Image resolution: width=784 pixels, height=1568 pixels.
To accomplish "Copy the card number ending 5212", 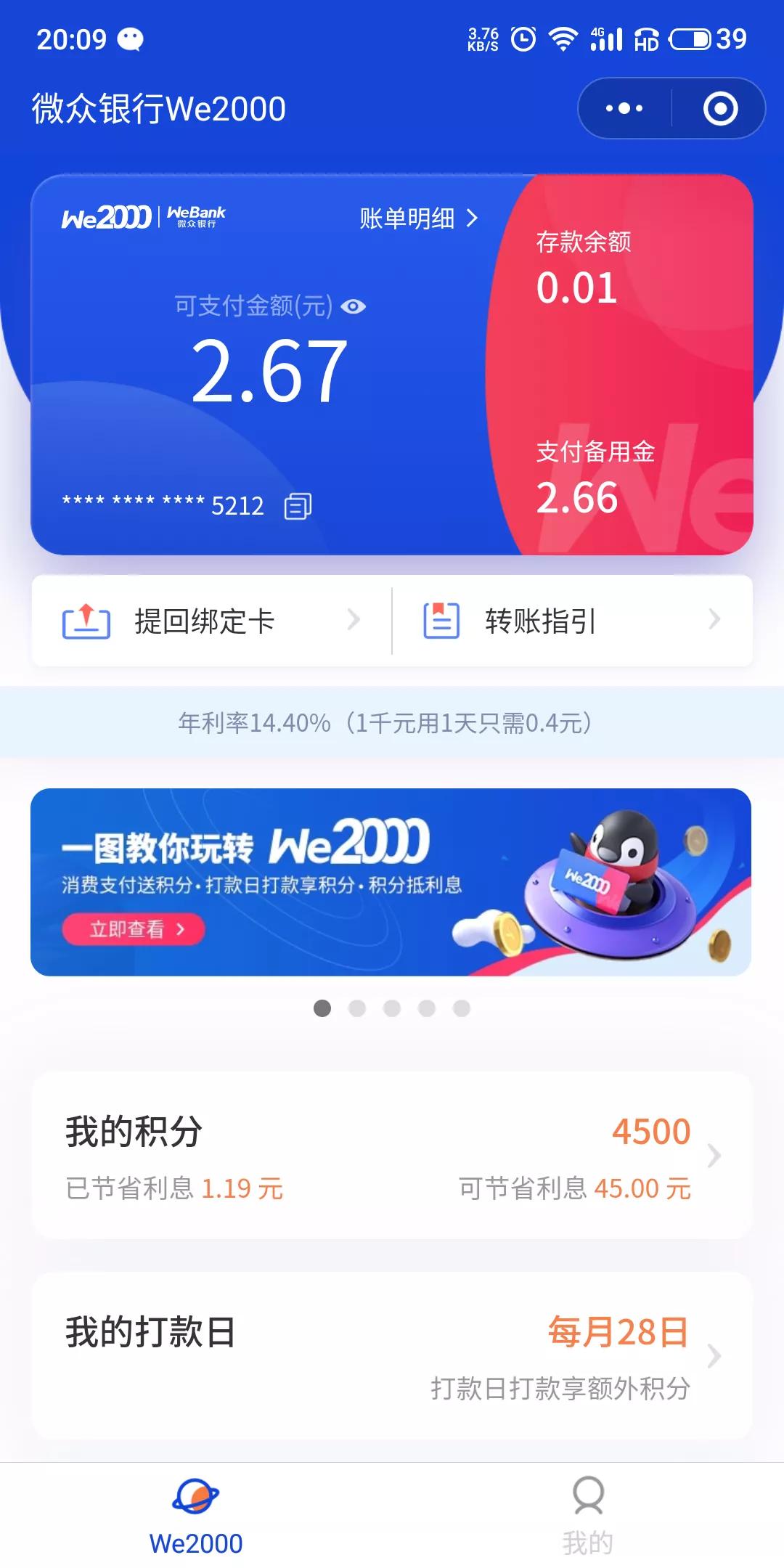I will coord(298,506).
